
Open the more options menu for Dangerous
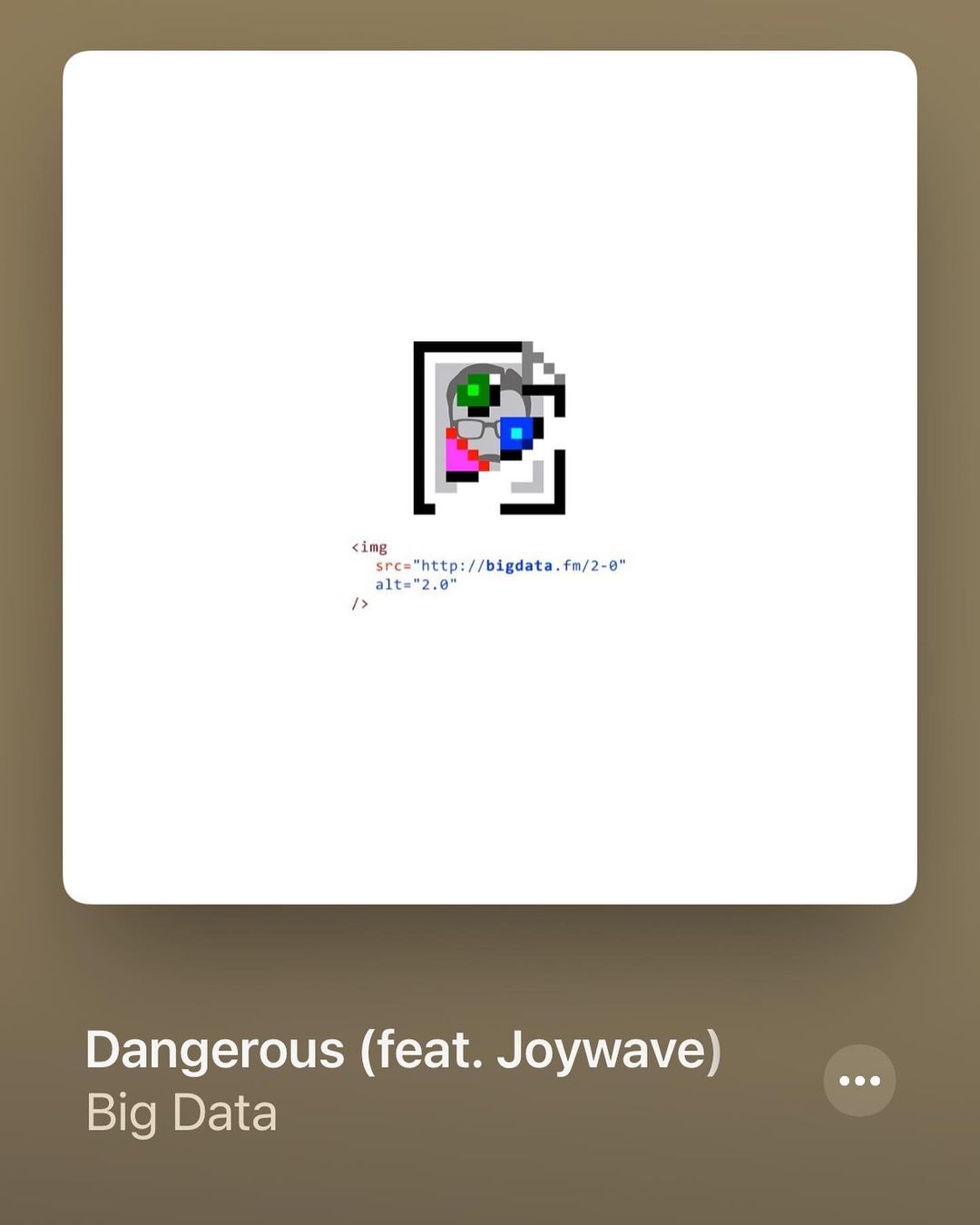(858, 1080)
